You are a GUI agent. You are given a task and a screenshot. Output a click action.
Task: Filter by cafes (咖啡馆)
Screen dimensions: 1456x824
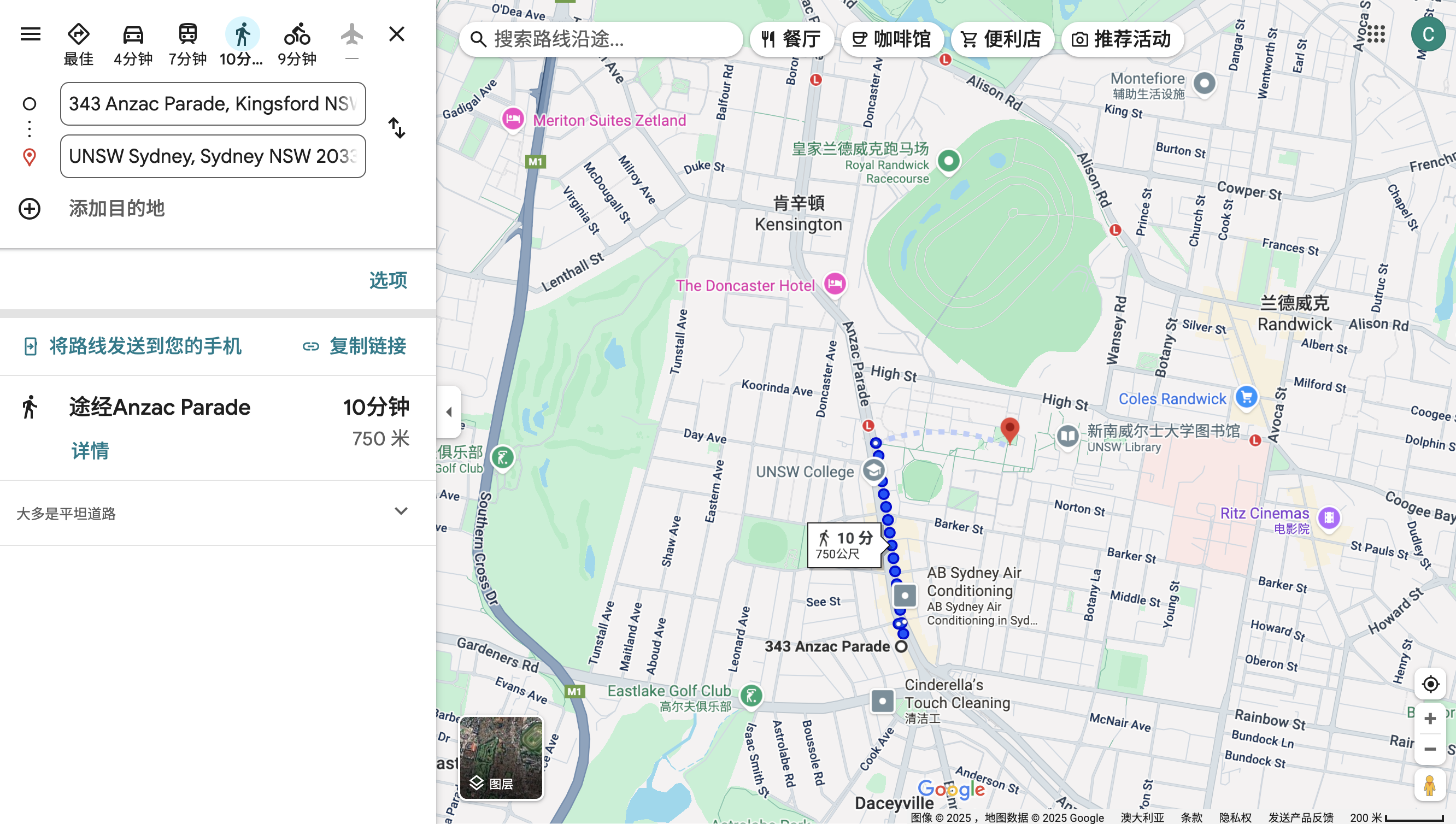tap(893, 39)
